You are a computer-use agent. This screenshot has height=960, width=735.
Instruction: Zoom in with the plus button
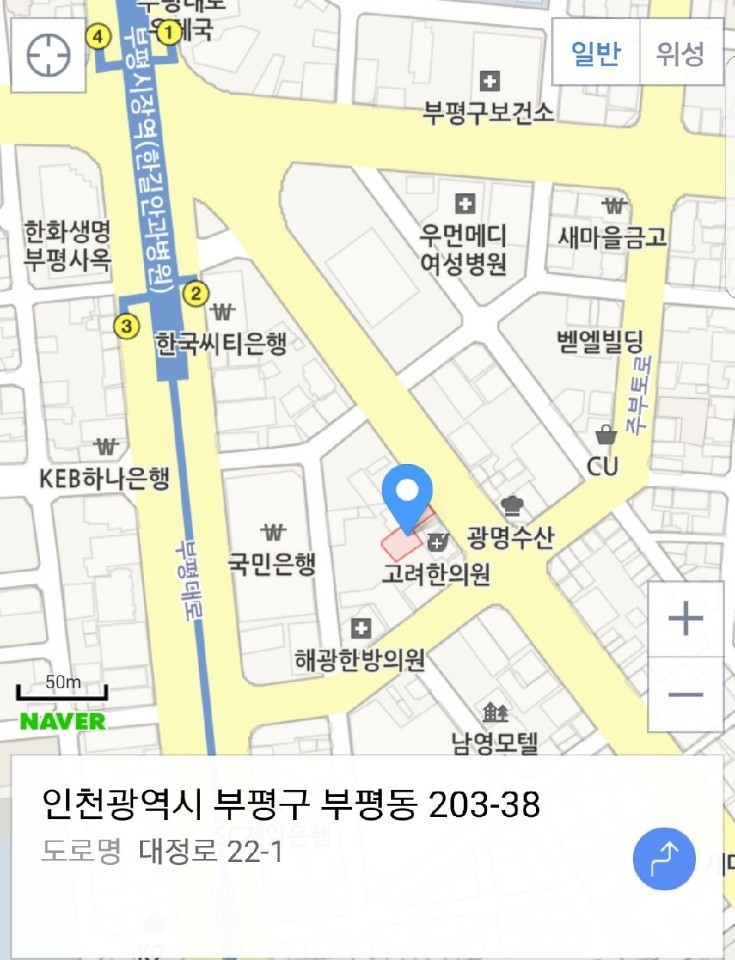[685, 619]
